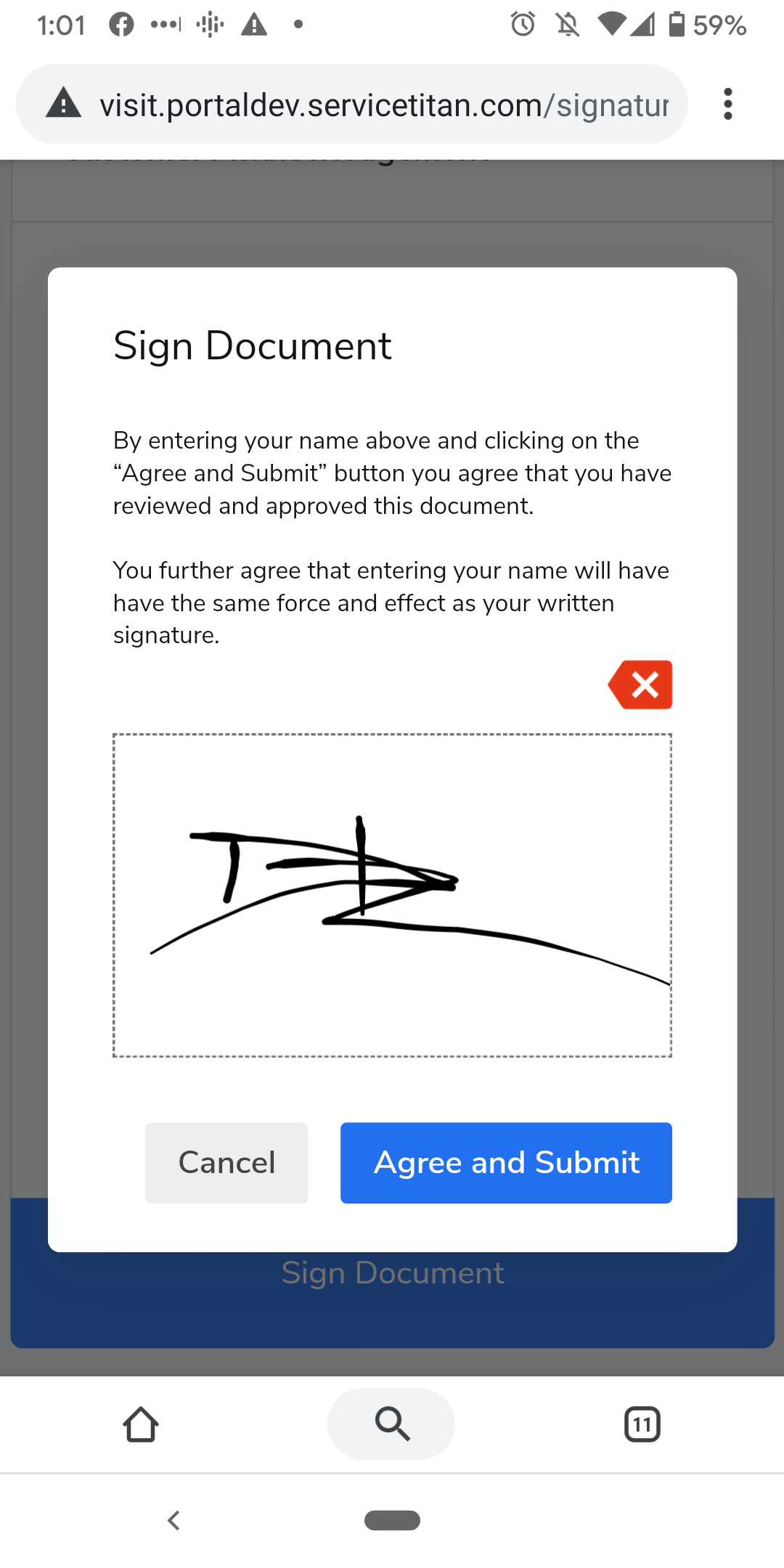Go to the browser home page
784x1568 pixels.
click(x=141, y=1424)
